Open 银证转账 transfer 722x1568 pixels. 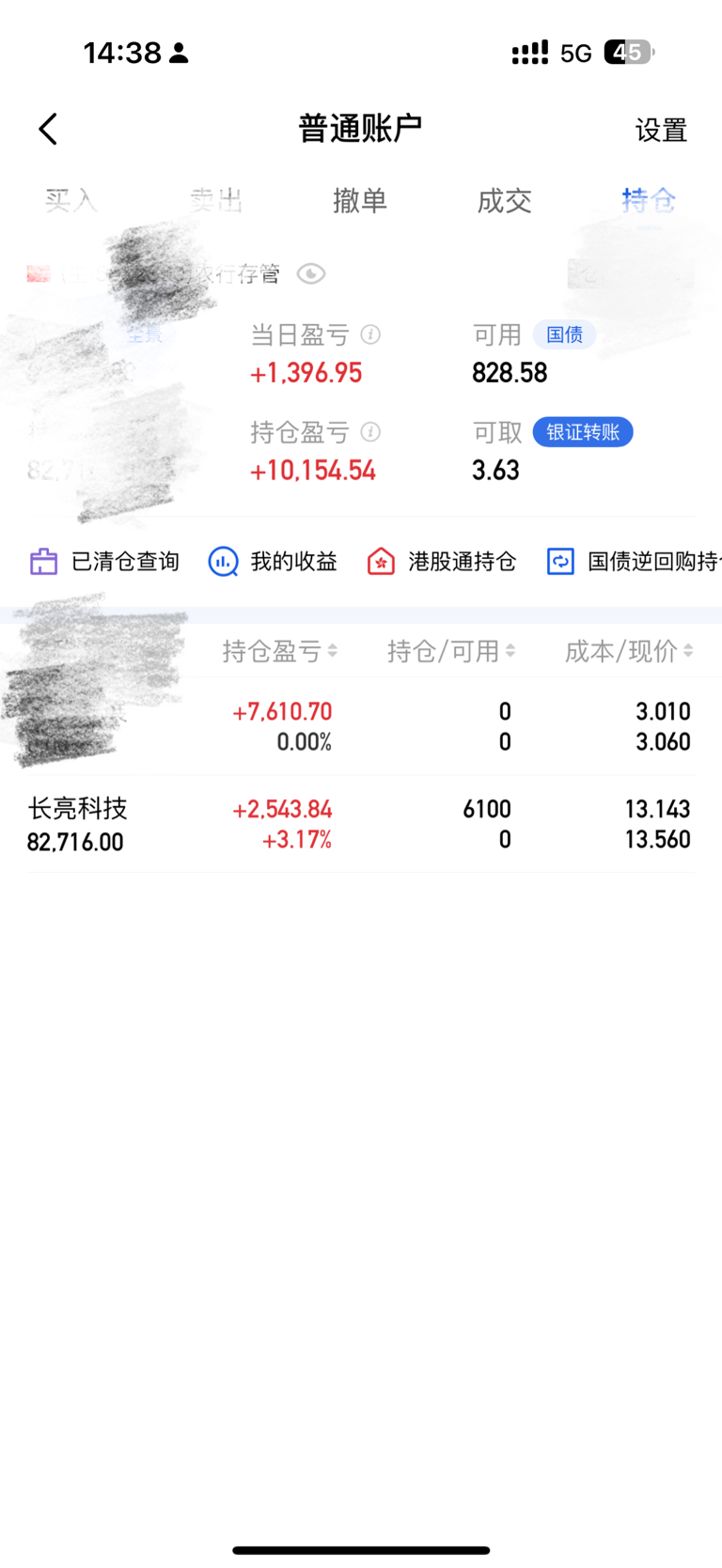pyautogui.click(x=583, y=432)
